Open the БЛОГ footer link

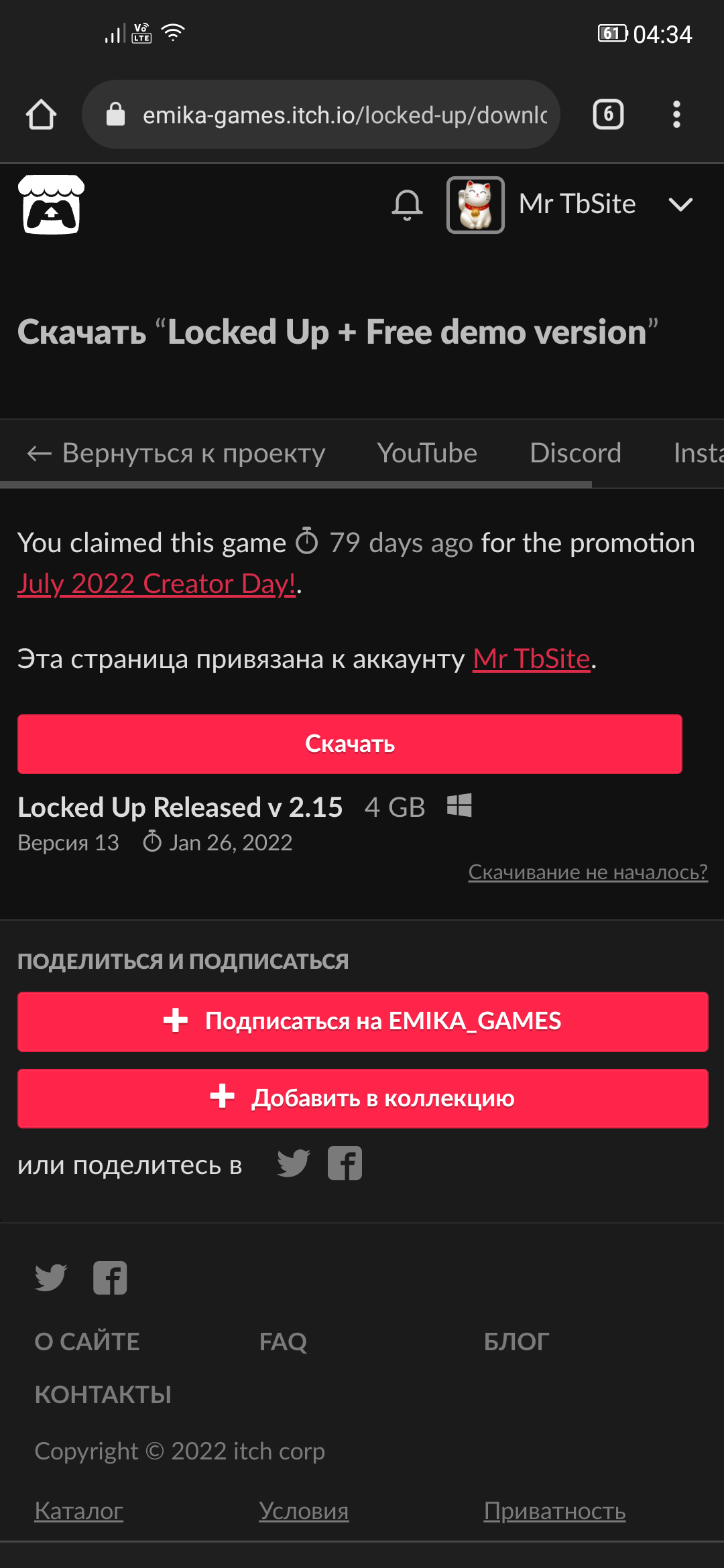(x=516, y=1342)
